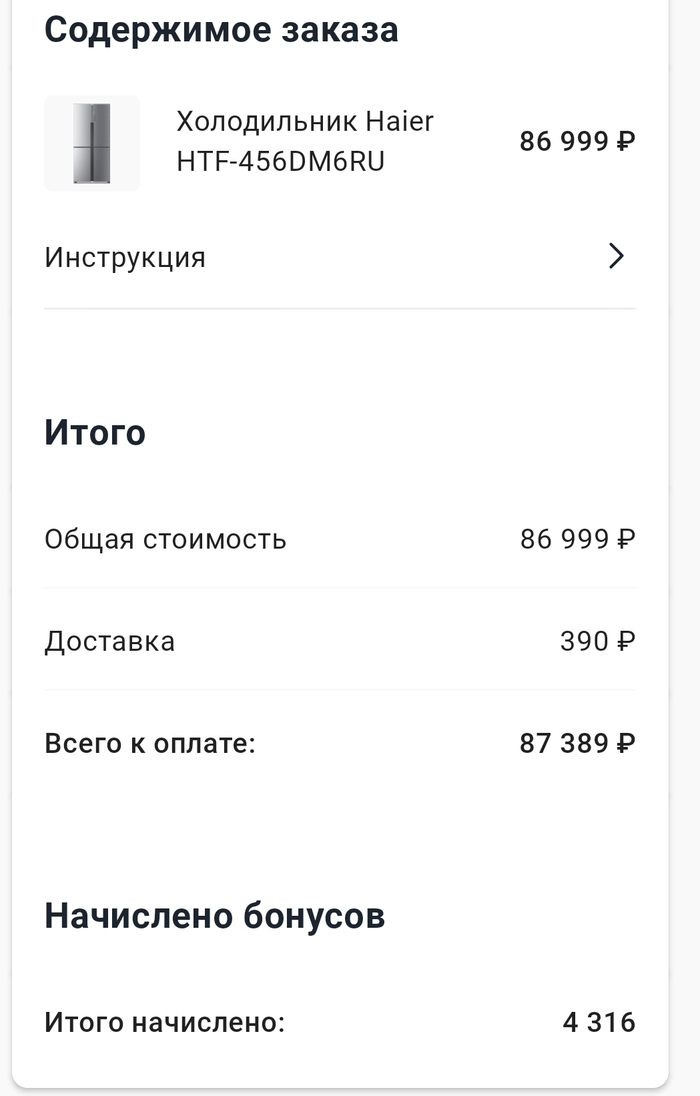Open the Холодильник Haier HTF-456DM6RU product
The height and width of the screenshot is (1096, 700).
(304, 141)
